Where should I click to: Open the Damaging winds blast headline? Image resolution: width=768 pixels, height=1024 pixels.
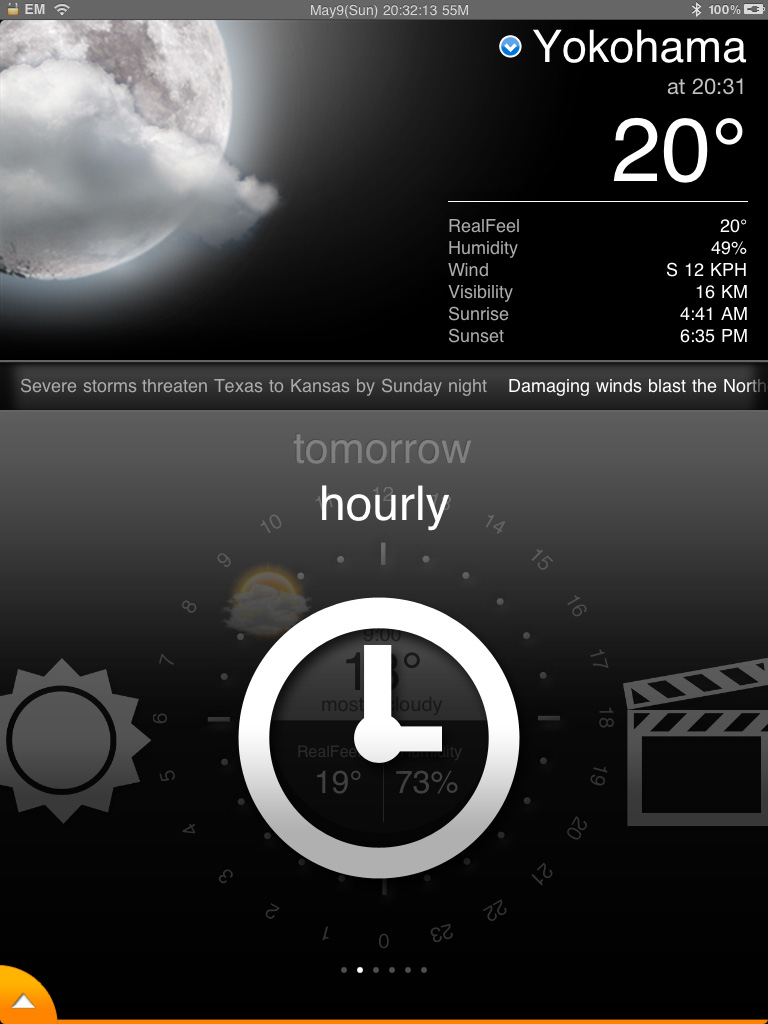tap(636, 386)
